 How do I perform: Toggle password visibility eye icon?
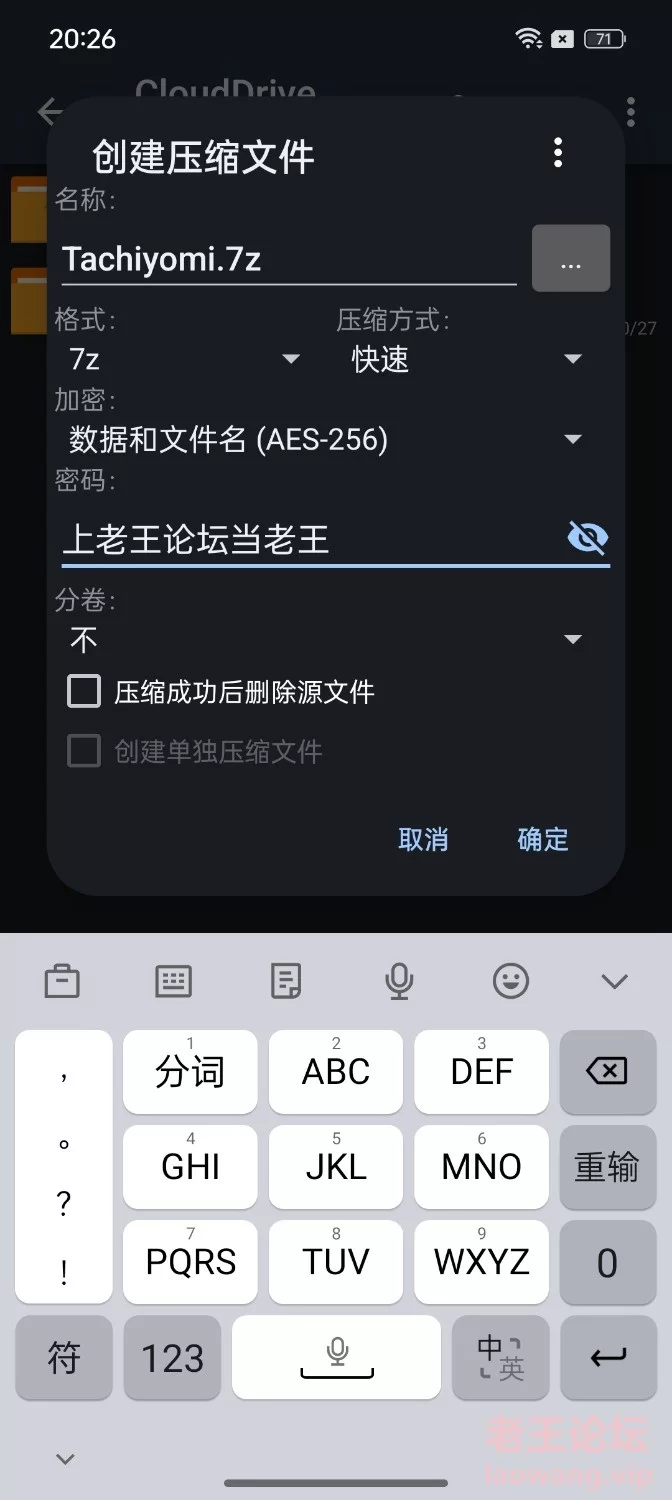587,539
